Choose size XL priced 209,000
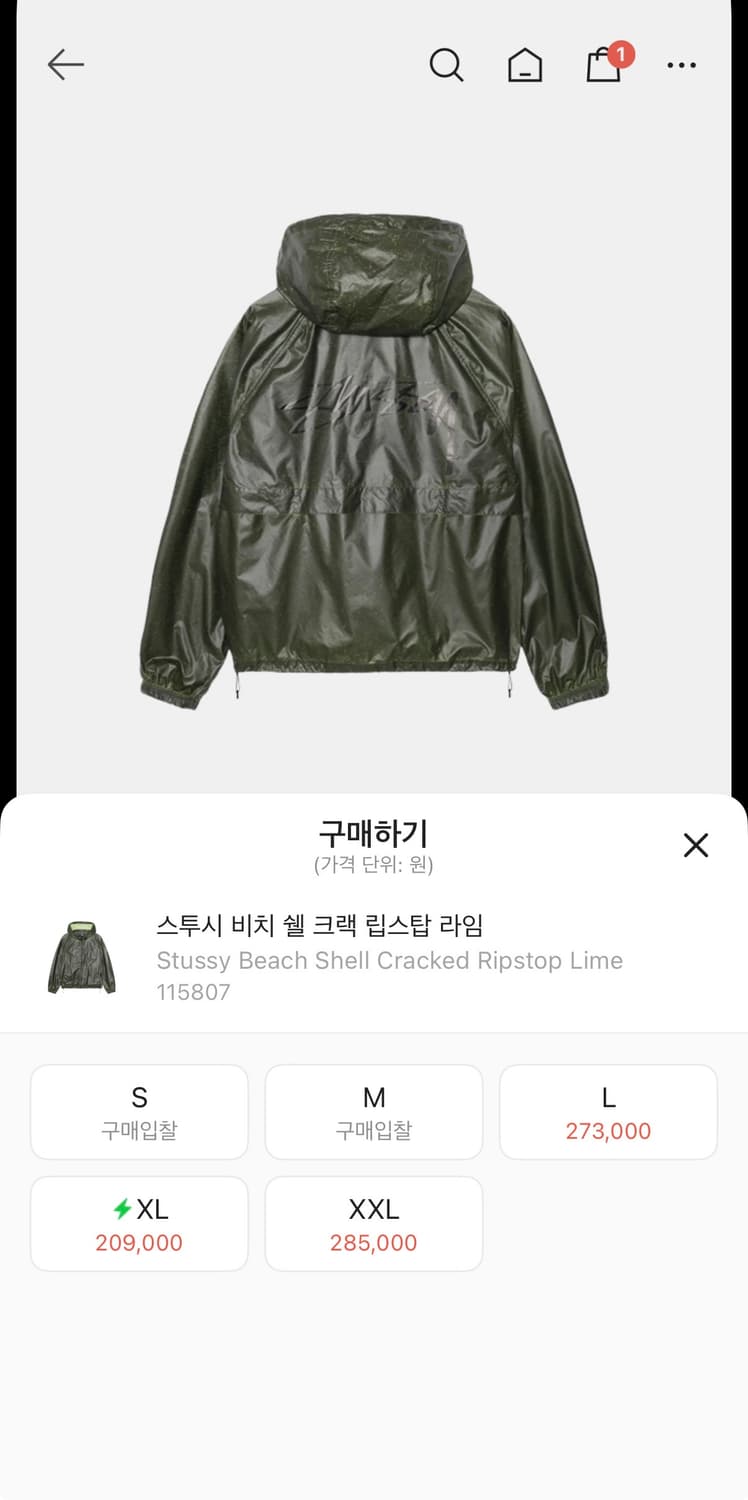Screen dimensions: 748x1500 pyautogui.click(x=139, y=1223)
